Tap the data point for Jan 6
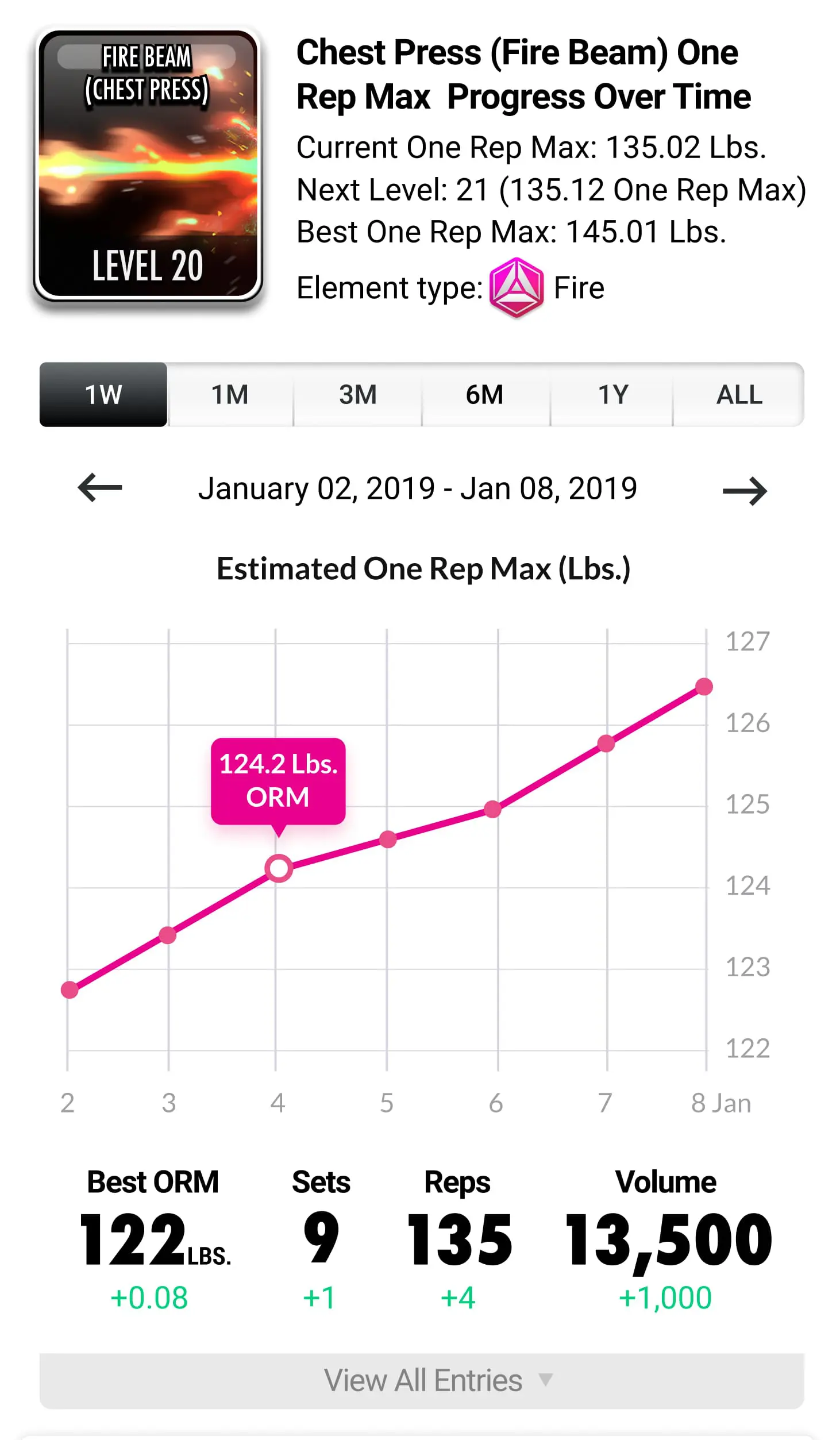The height and width of the screenshot is (1440, 840). click(492, 809)
